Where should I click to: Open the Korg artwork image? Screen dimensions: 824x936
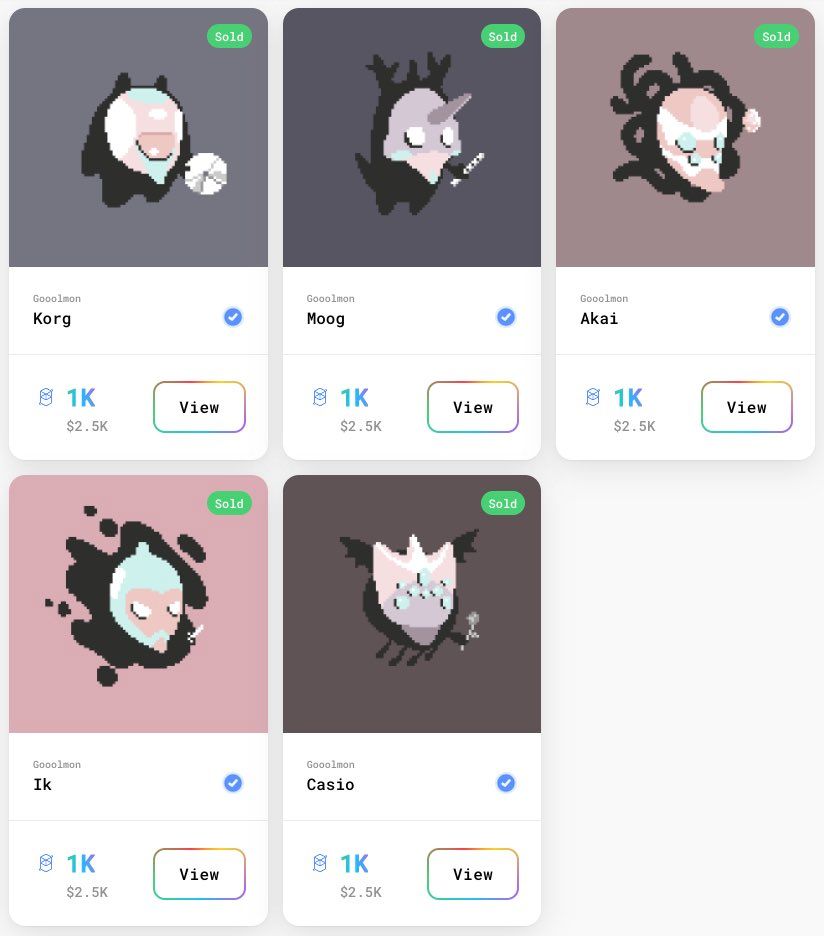138,140
